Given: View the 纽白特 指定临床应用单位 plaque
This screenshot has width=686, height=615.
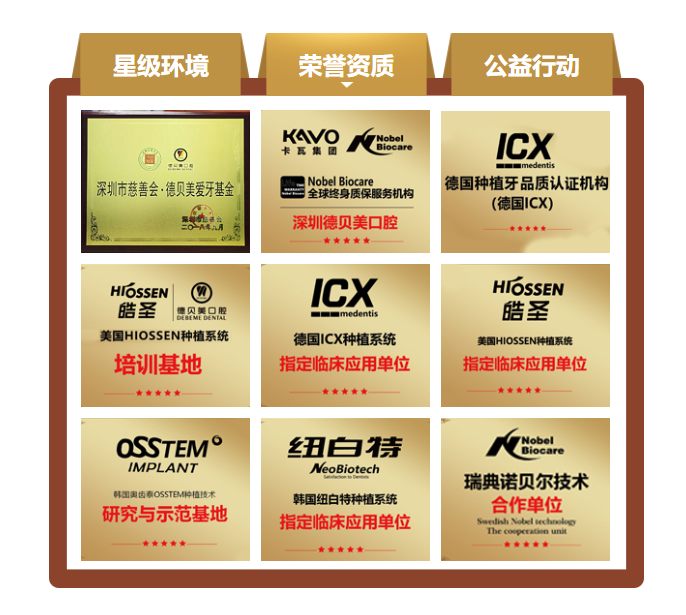Looking at the screenshot, I should [x=345, y=489].
